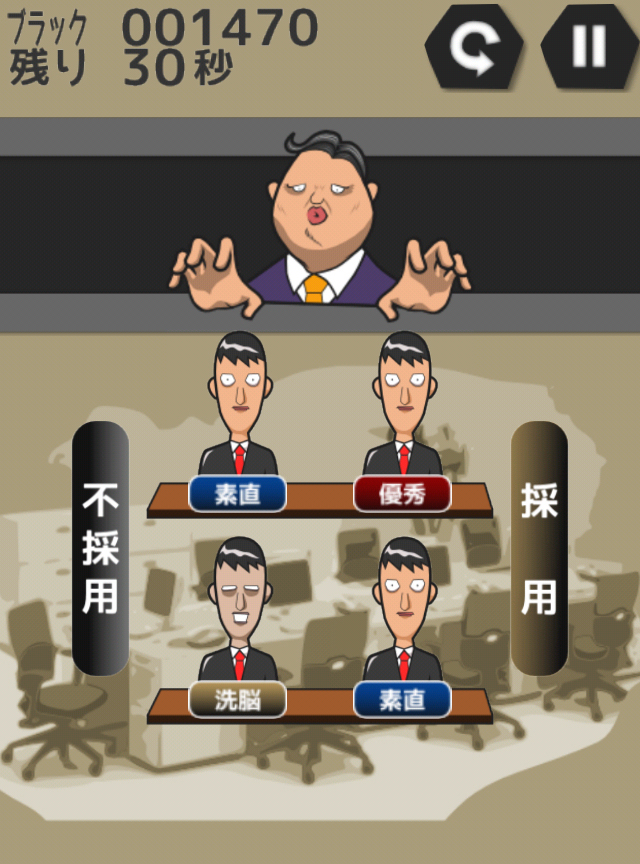640x864 pixels.
Task: Restart the game with the circular arrow
Action: pos(474,46)
